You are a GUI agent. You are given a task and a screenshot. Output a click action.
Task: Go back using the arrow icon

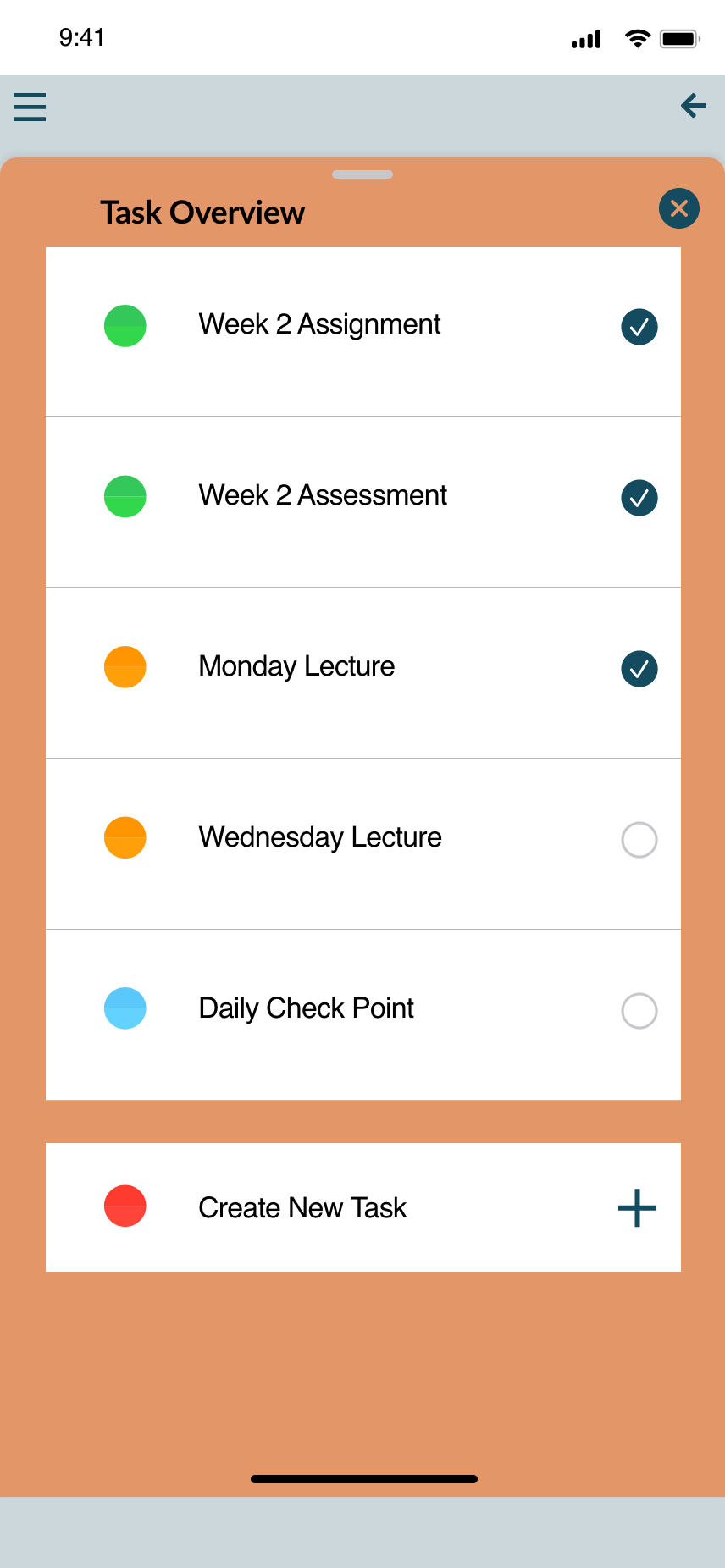pyautogui.click(x=694, y=106)
